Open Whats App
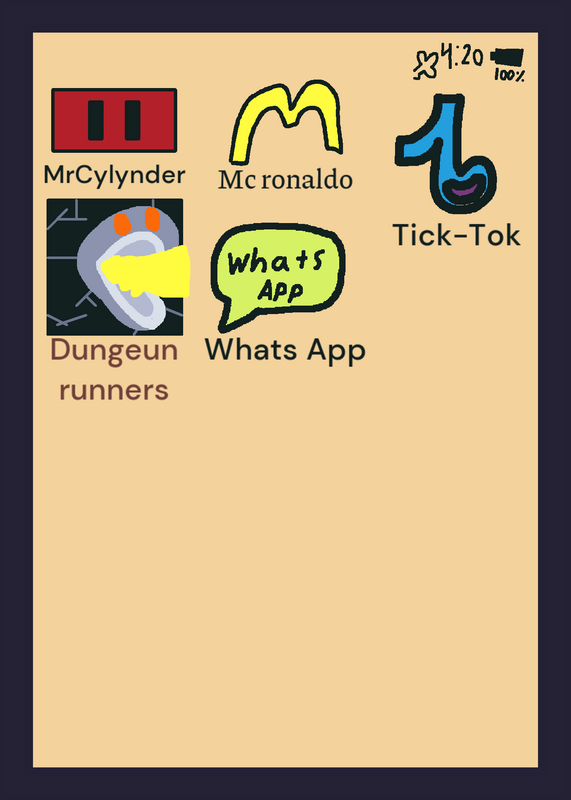 (278, 278)
